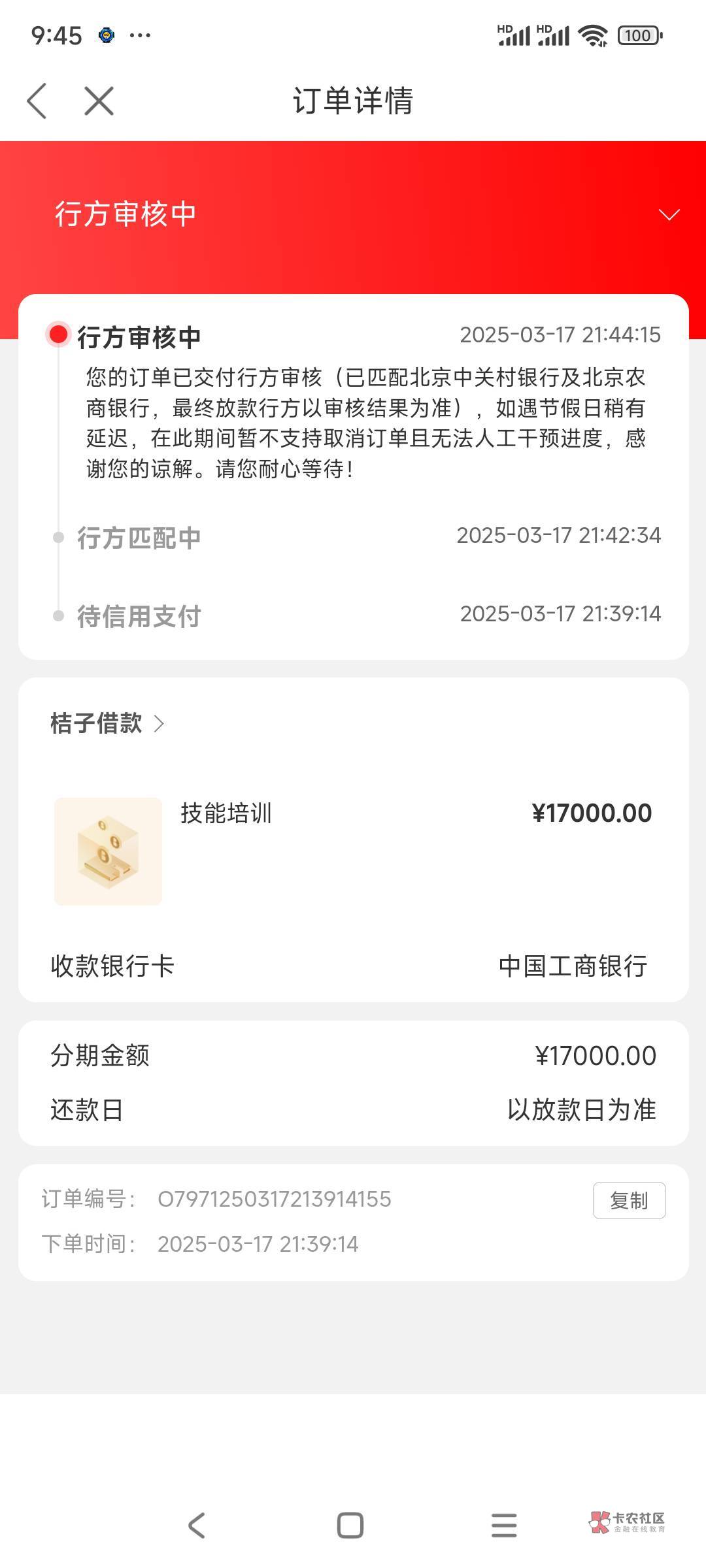This screenshot has width=706, height=1568.
Task: Copy the order number with 复制
Action: [x=629, y=1200]
